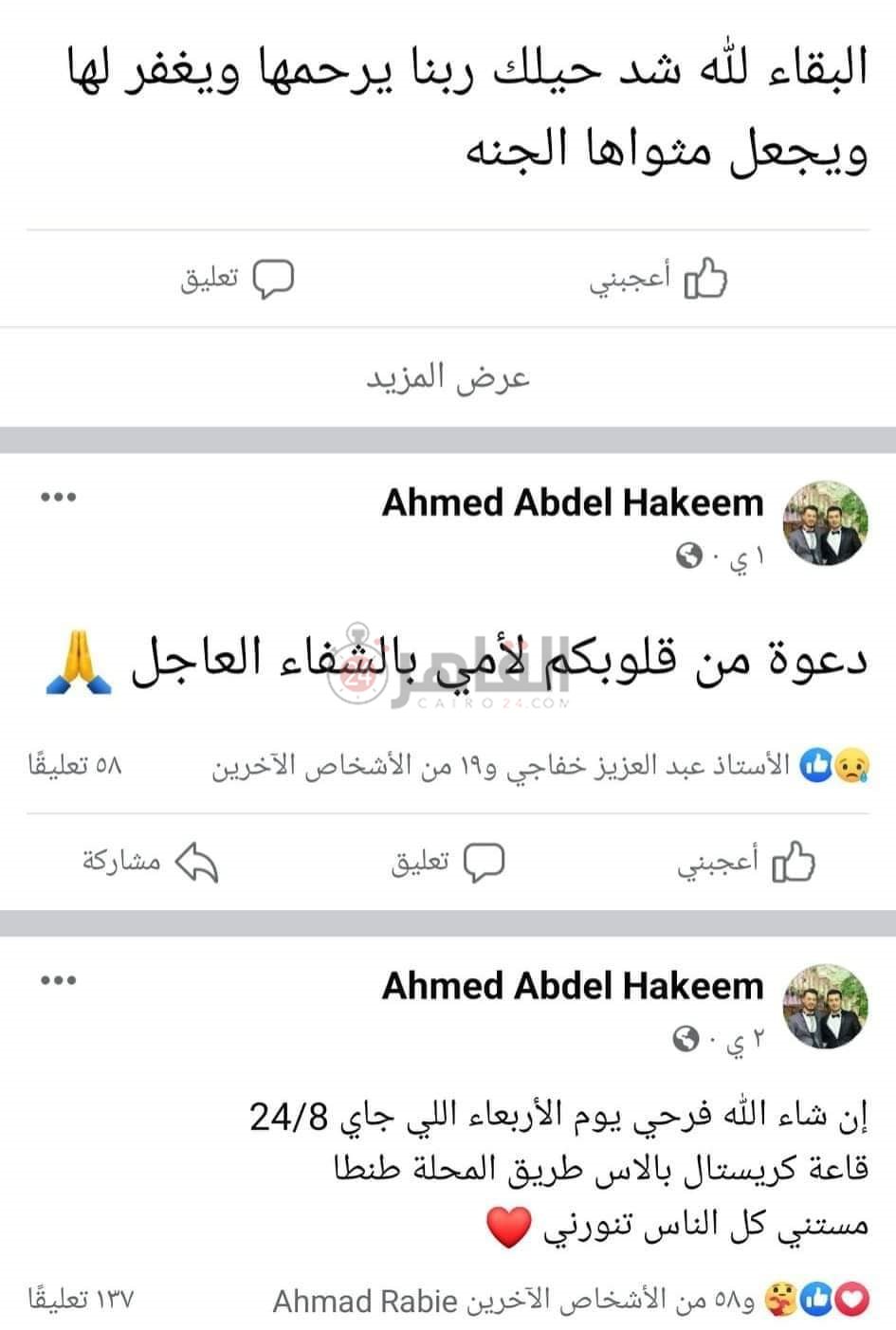Open Ahmed Abdel Hakeem's profile from the prayer post
896x1330 pixels.
click(572, 502)
